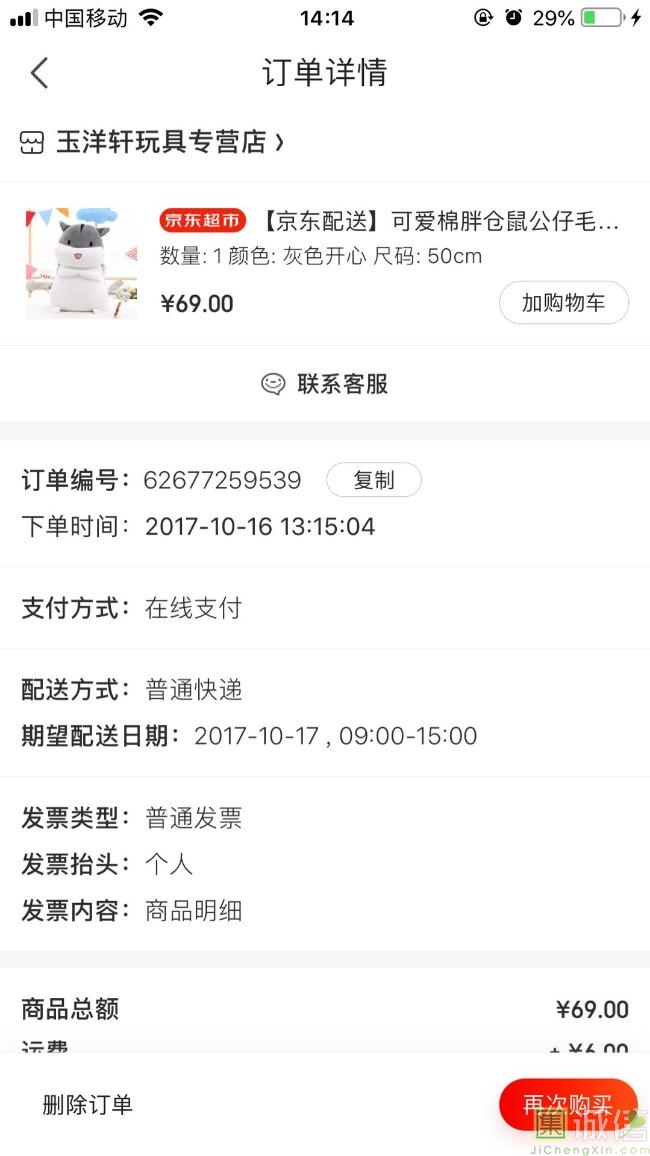Open the 玉洋轩玩具专营店 store page
The height and width of the screenshot is (1156, 650).
pyautogui.click(x=155, y=143)
